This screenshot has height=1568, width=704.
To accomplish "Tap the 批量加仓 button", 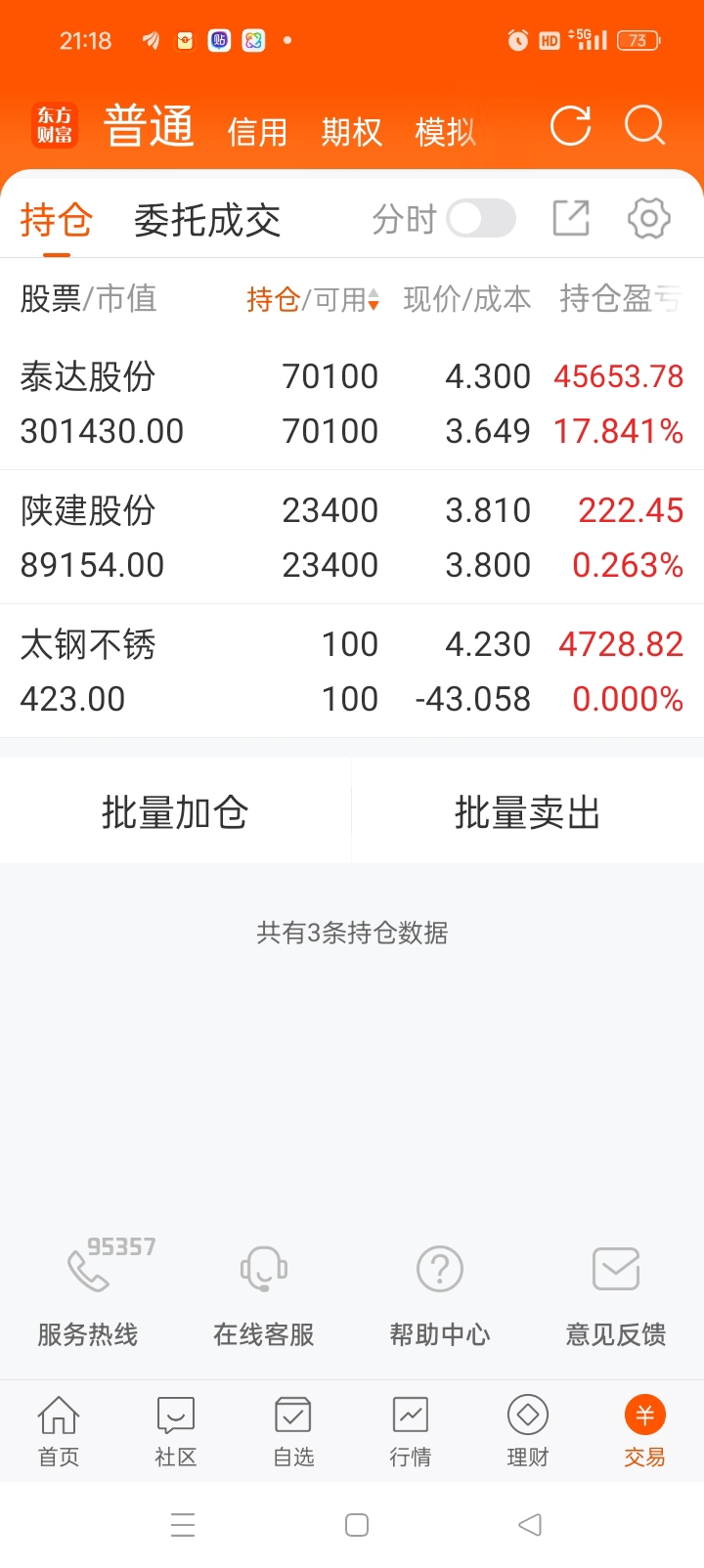I will (175, 811).
